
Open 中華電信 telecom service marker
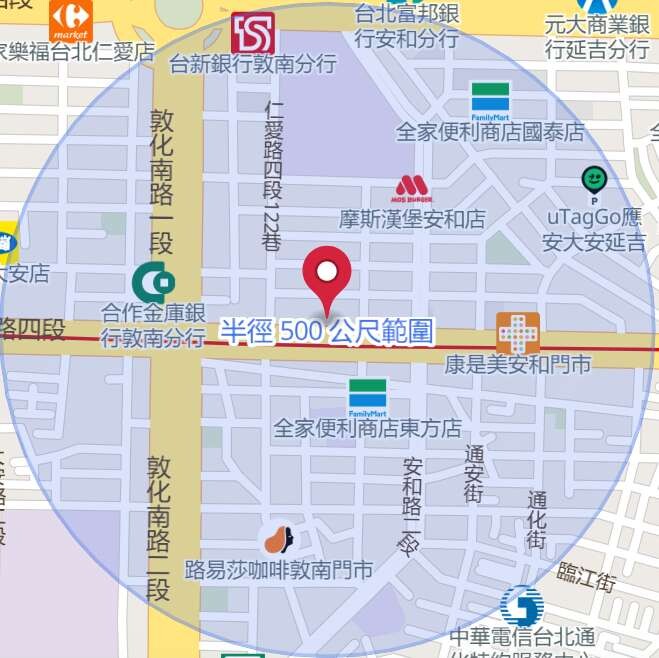coord(521,606)
